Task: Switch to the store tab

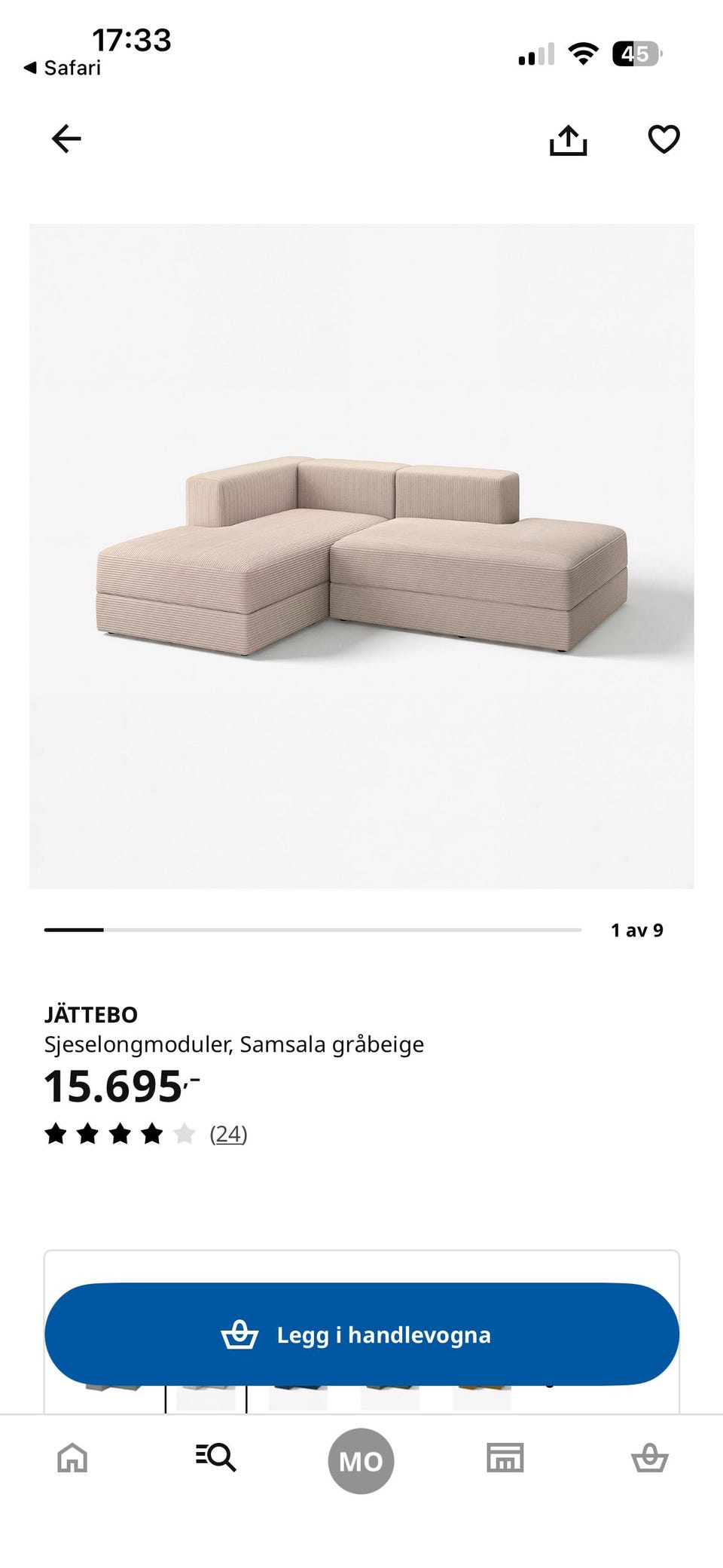Action: tap(505, 1458)
